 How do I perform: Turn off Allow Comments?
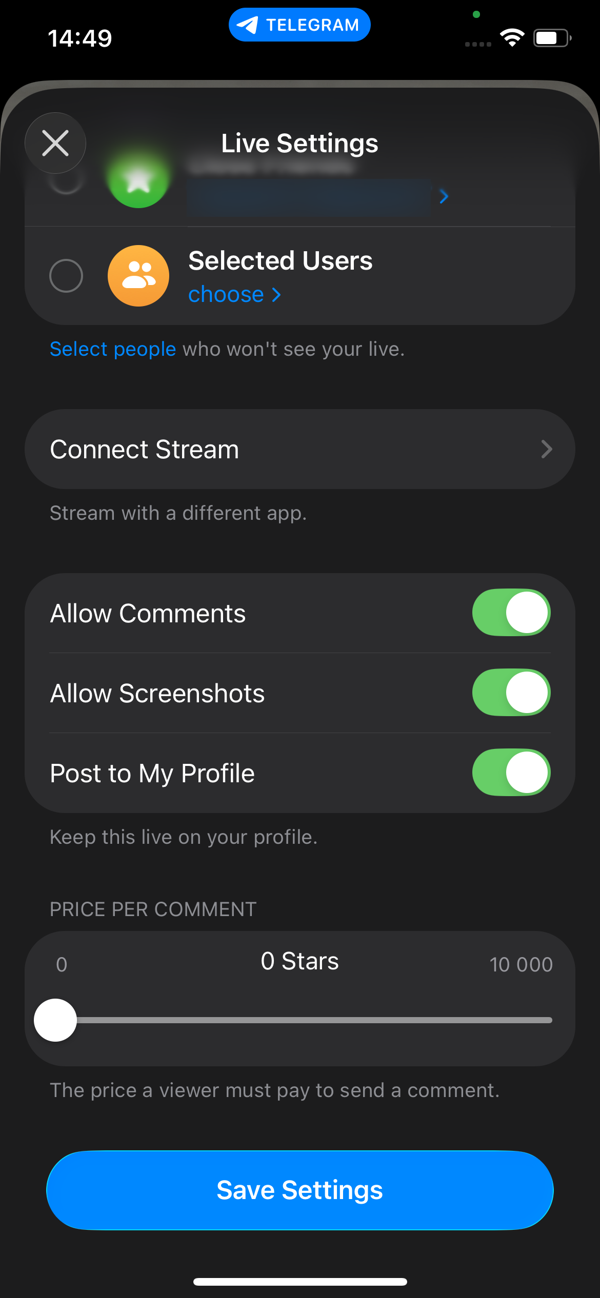[x=511, y=613]
